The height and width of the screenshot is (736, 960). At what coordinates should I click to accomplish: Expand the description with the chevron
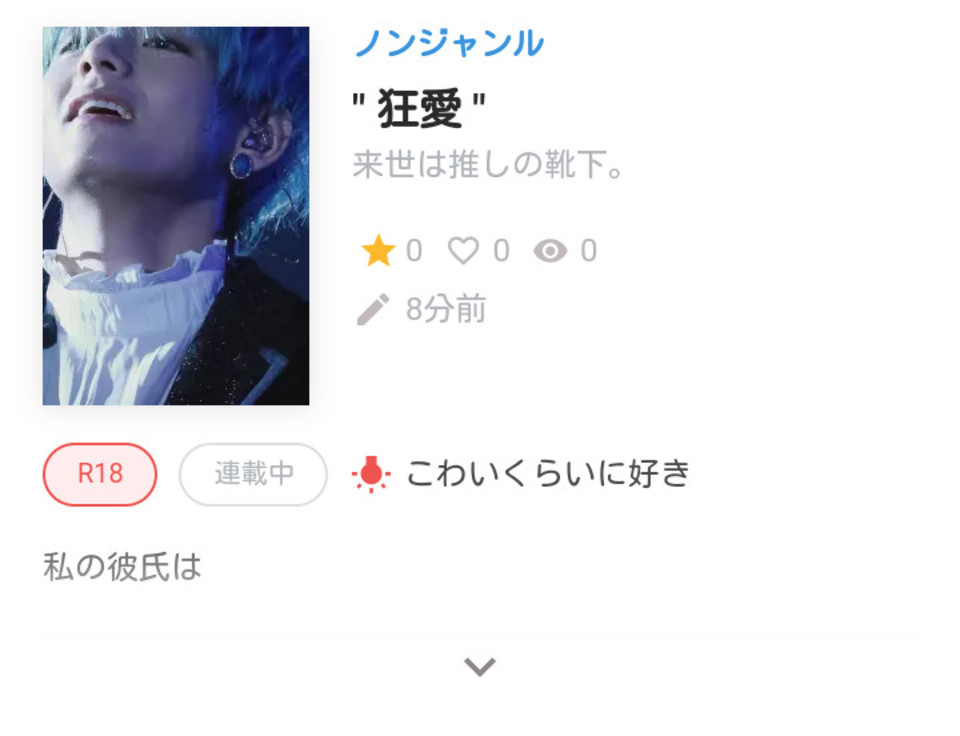(x=480, y=666)
